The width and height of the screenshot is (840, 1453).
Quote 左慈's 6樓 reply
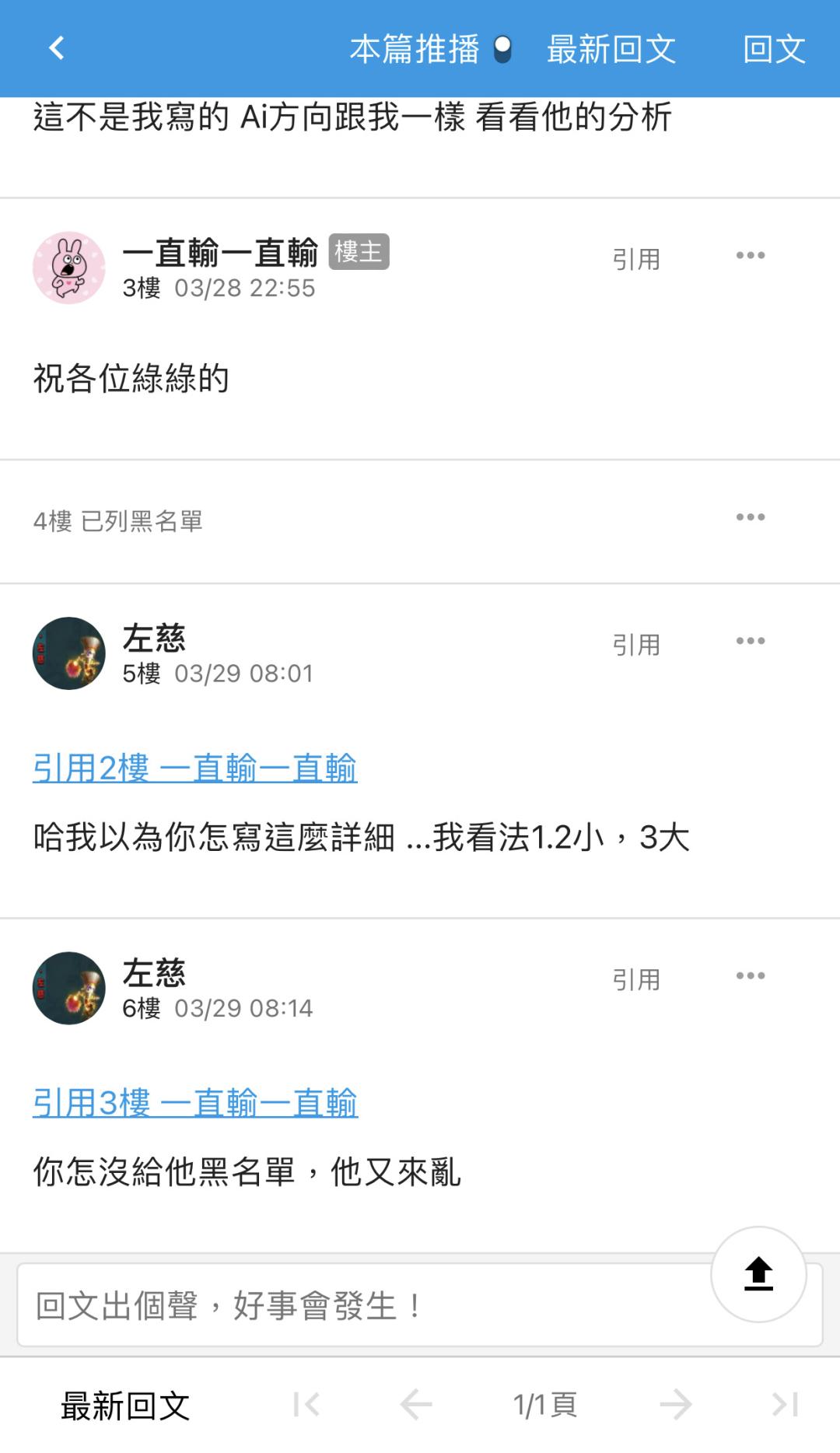click(635, 980)
